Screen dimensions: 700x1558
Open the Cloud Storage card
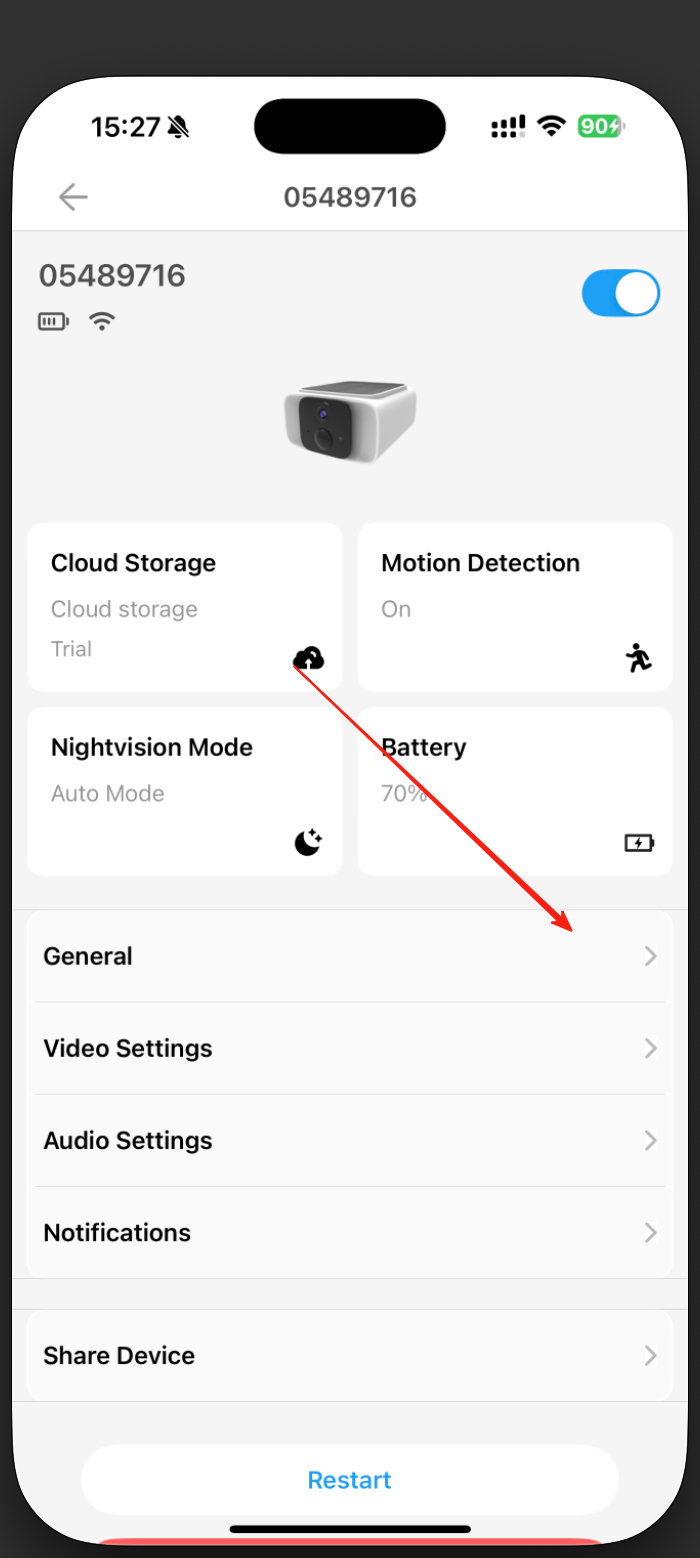(x=184, y=606)
